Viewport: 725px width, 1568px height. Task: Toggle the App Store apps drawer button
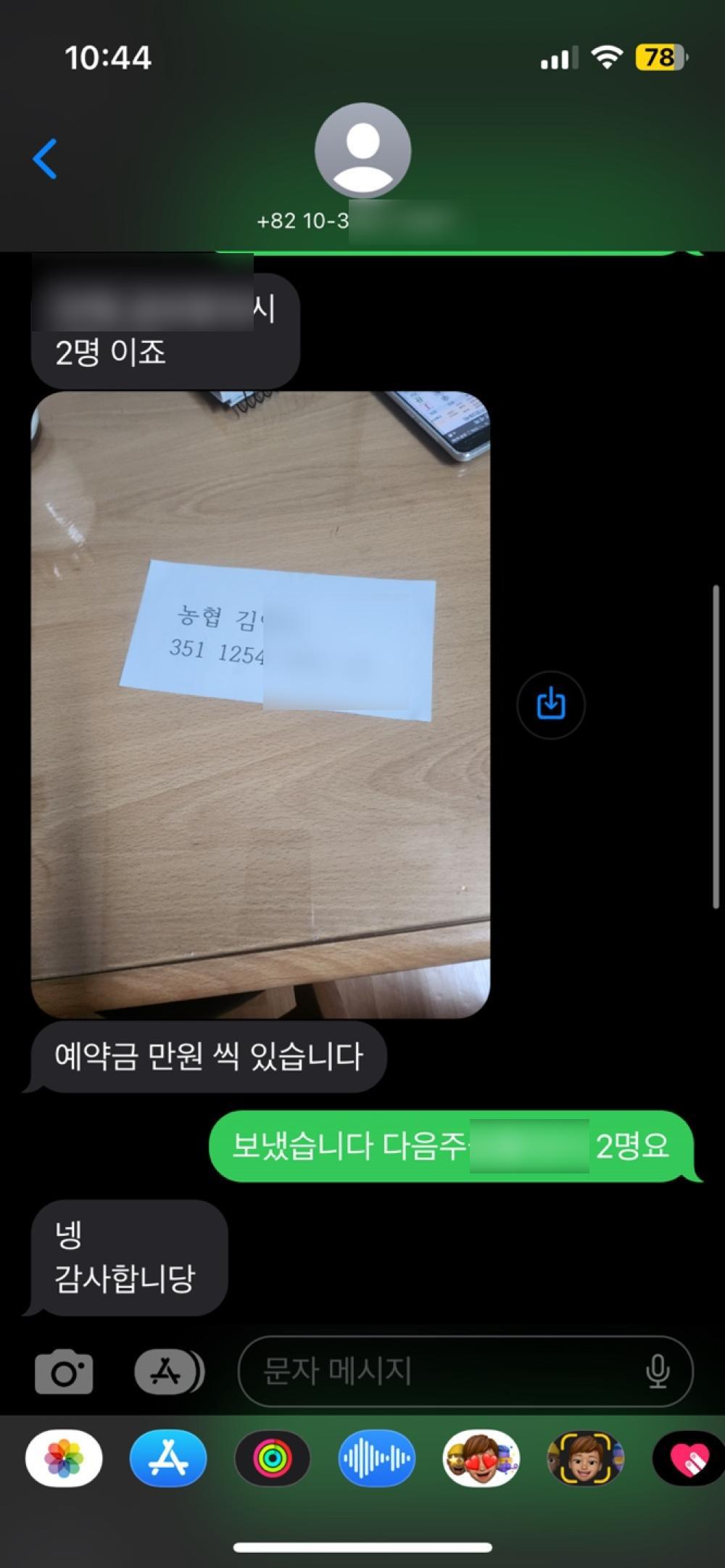(168, 1371)
